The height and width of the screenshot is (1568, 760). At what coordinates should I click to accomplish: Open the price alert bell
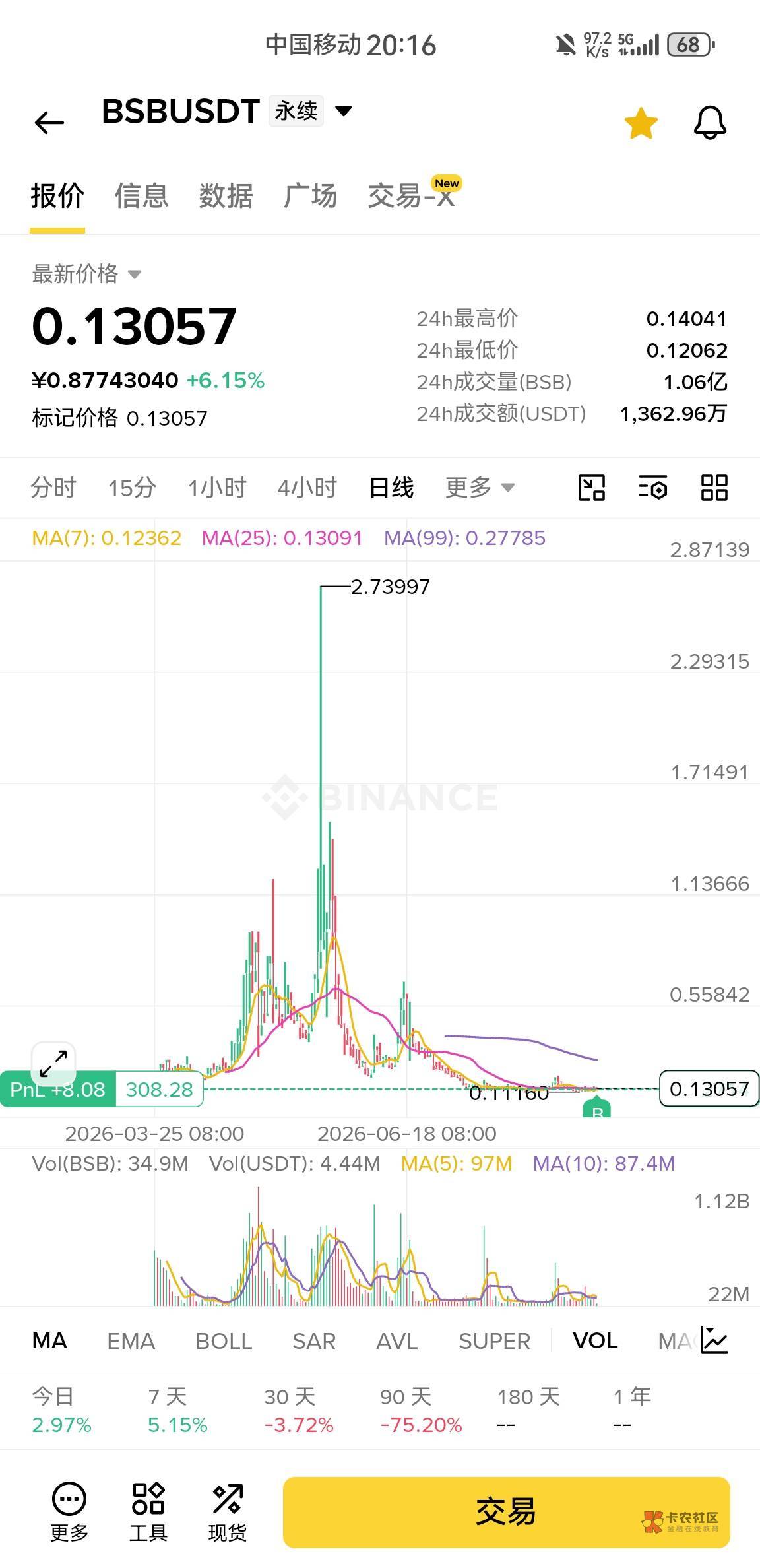[x=710, y=122]
